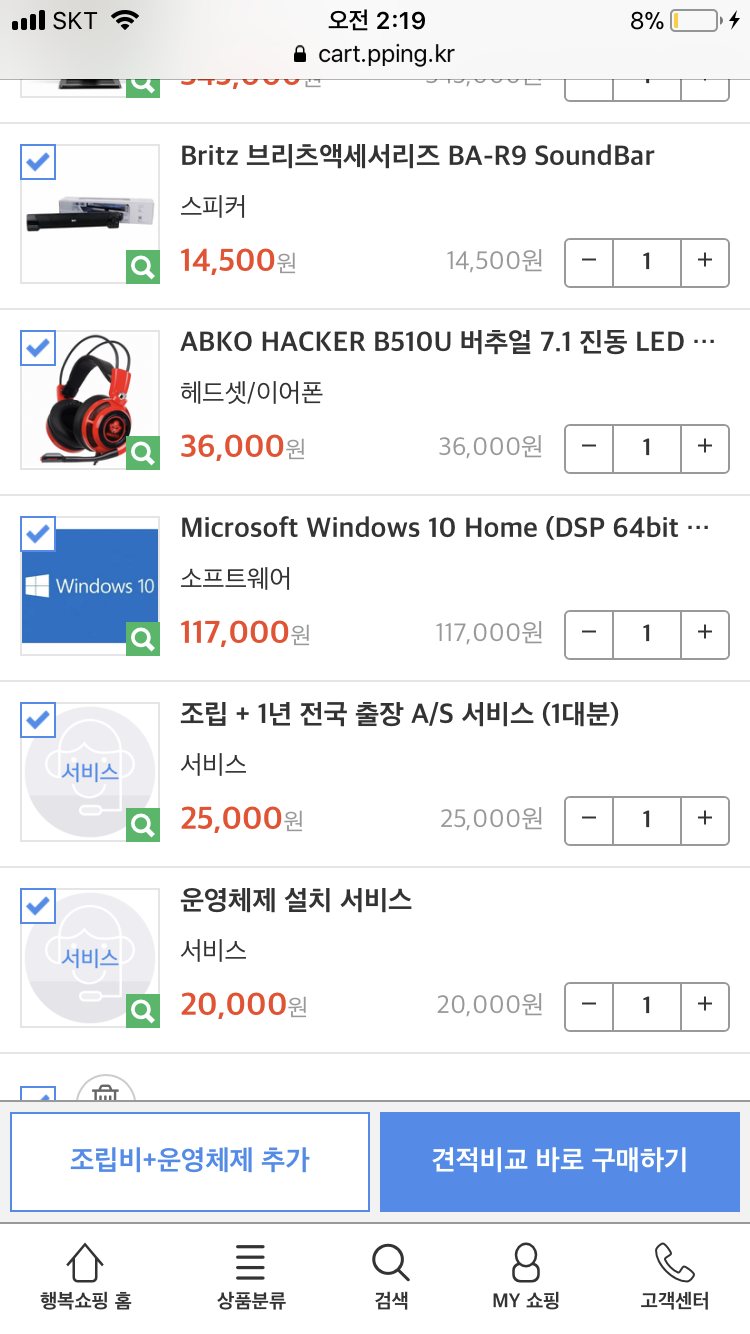750x1334 pixels.
Task: Tap the trash icon to delete selected
Action: (x=106, y=1090)
